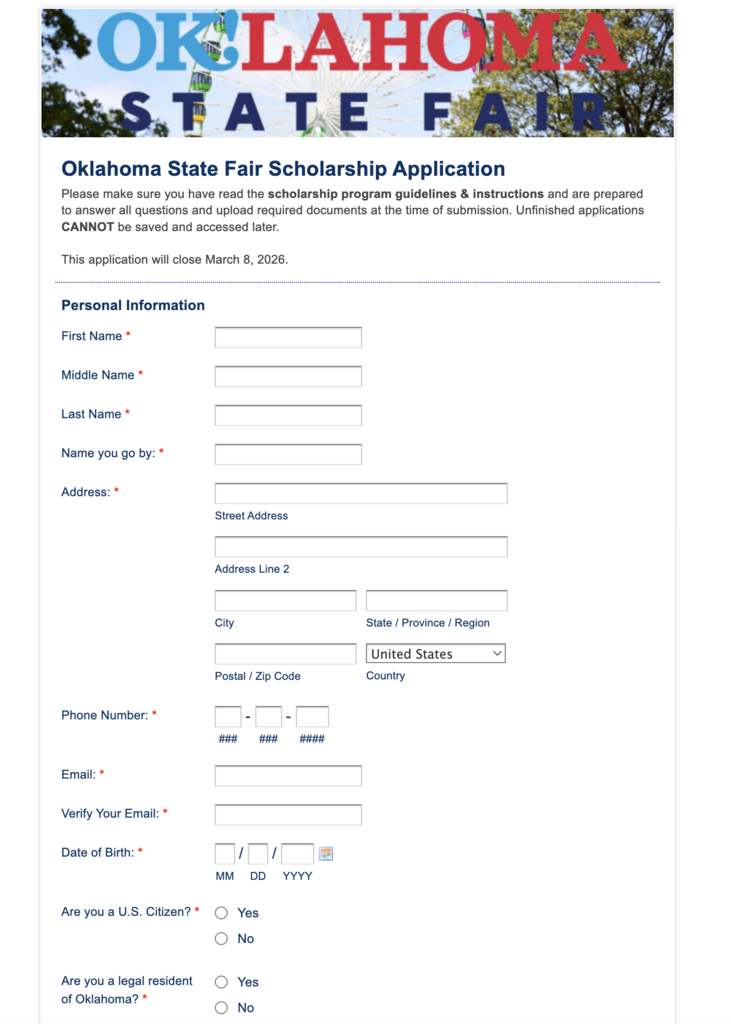Tap the Address Line 2 field

tap(360, 547)
